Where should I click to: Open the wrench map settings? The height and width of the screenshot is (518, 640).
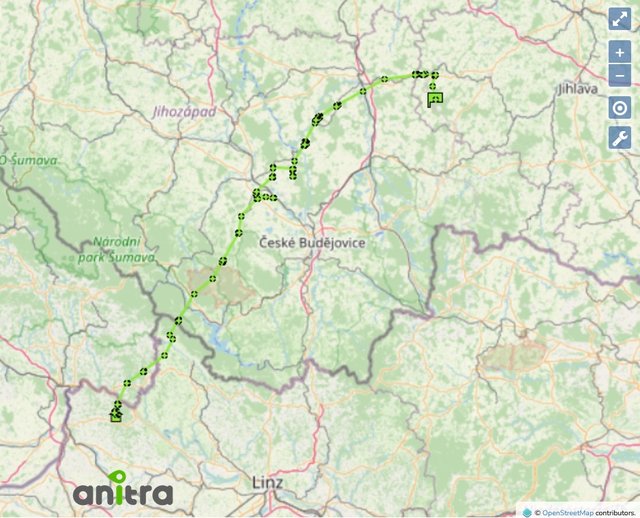coord(619,138)
